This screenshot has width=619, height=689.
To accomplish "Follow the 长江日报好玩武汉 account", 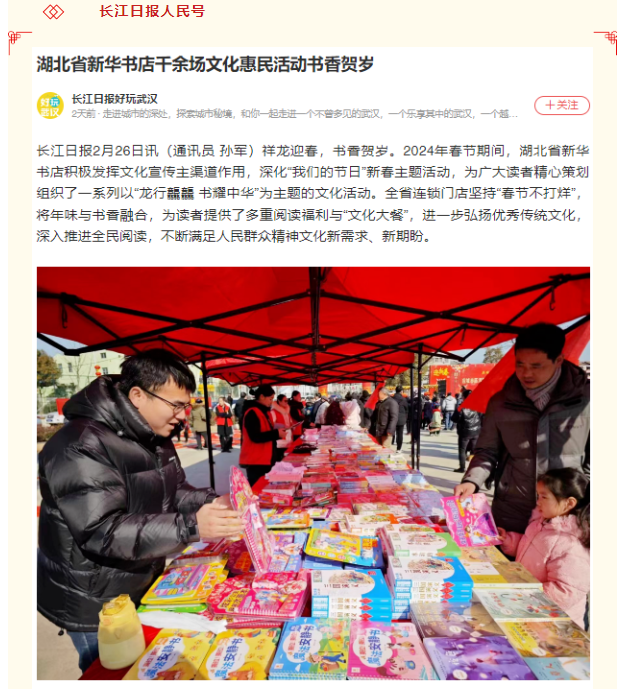I will coord(561,105).
